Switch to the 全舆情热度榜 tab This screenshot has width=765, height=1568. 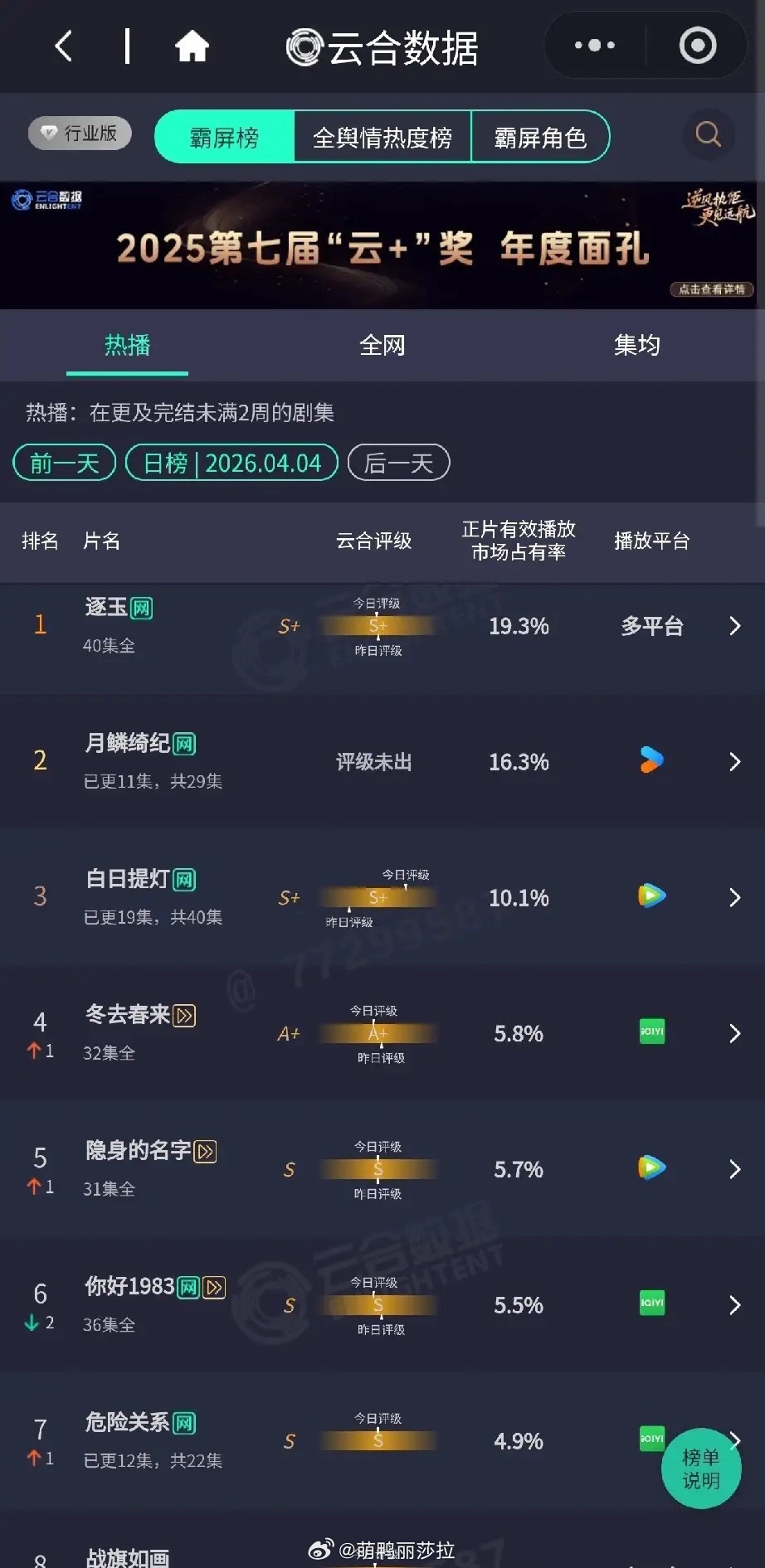click(x=382, y=138)
